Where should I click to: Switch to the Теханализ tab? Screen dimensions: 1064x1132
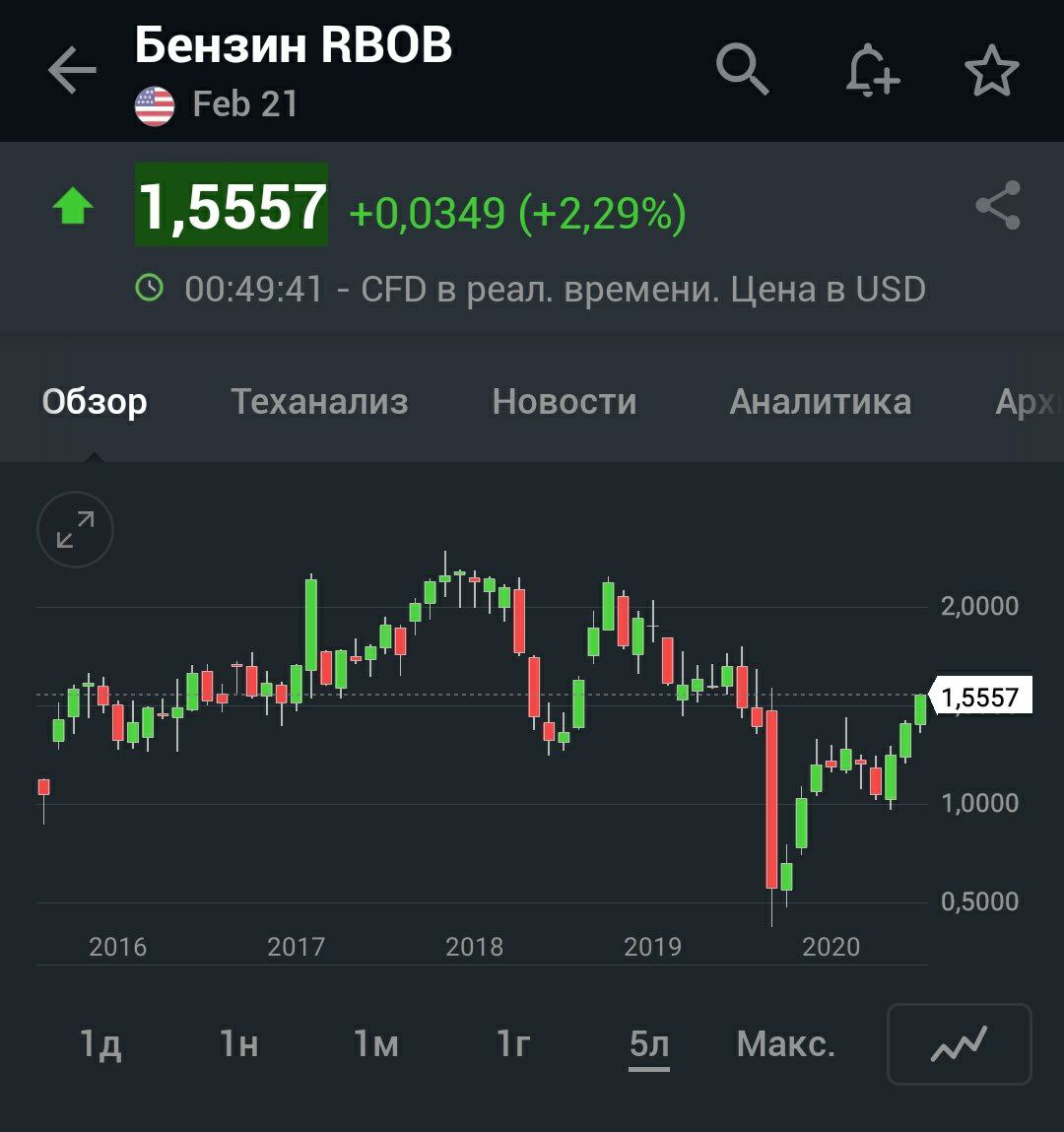click(x=319, y=402)
